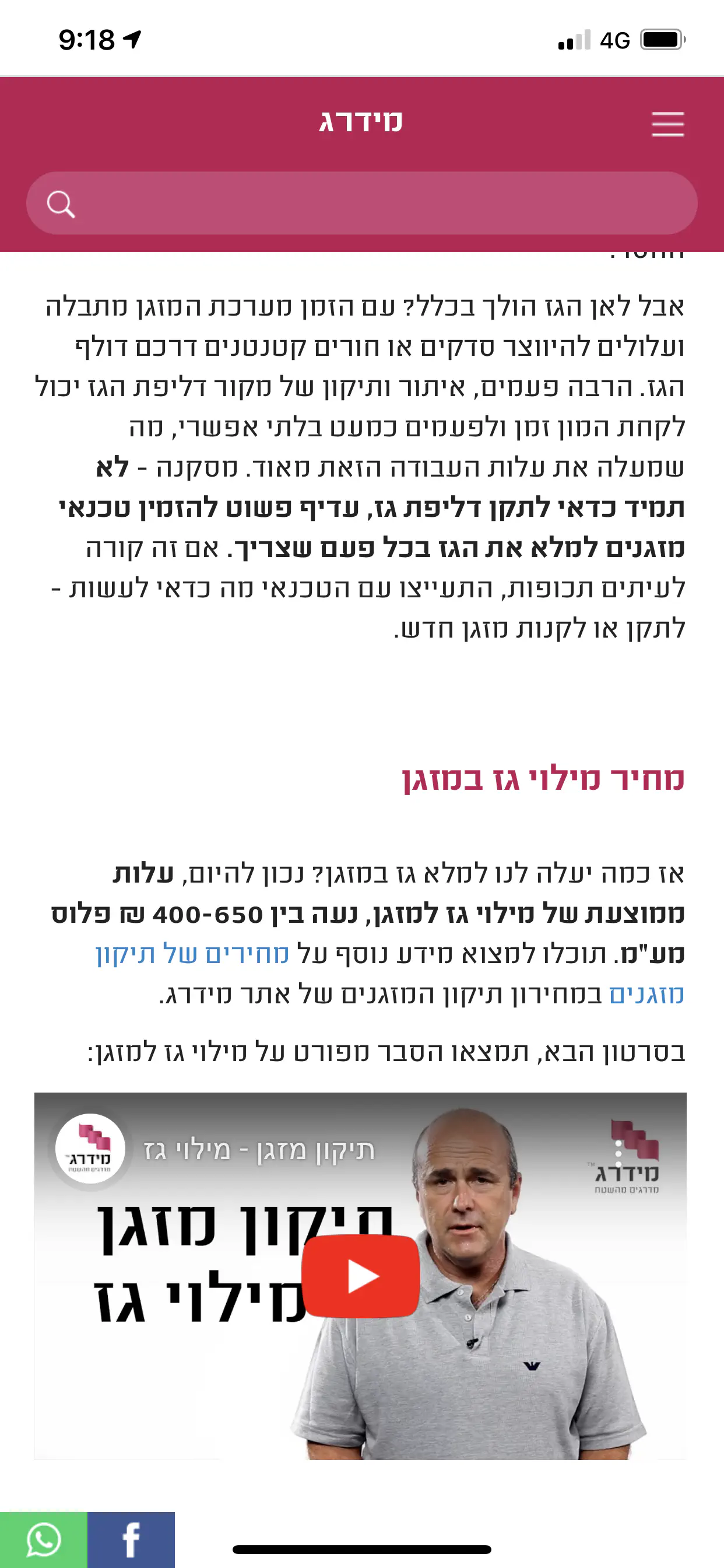Play the תיקון מזגן מילוי גז video
Screen dimensions: 724x1568
tap(361, 1276)
